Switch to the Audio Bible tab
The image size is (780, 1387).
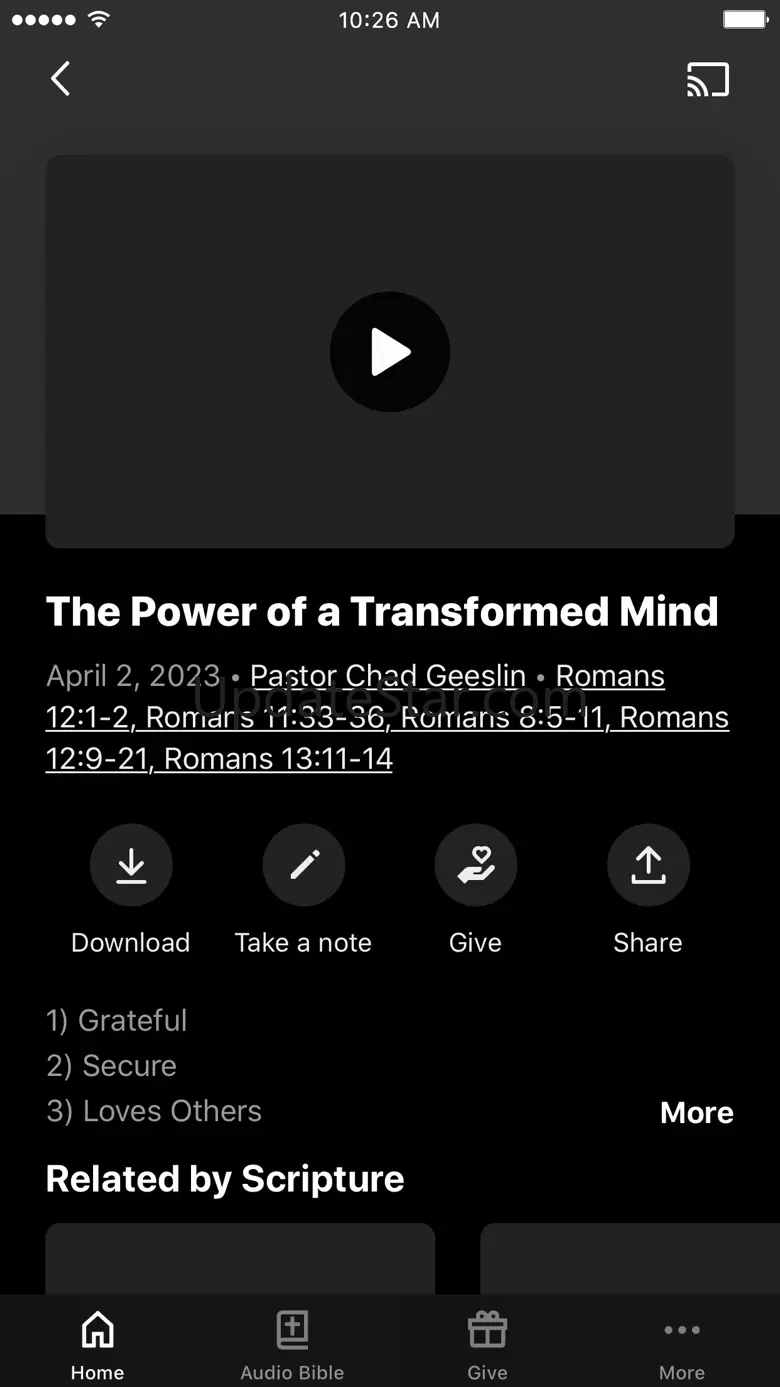tap(292, 1345)
